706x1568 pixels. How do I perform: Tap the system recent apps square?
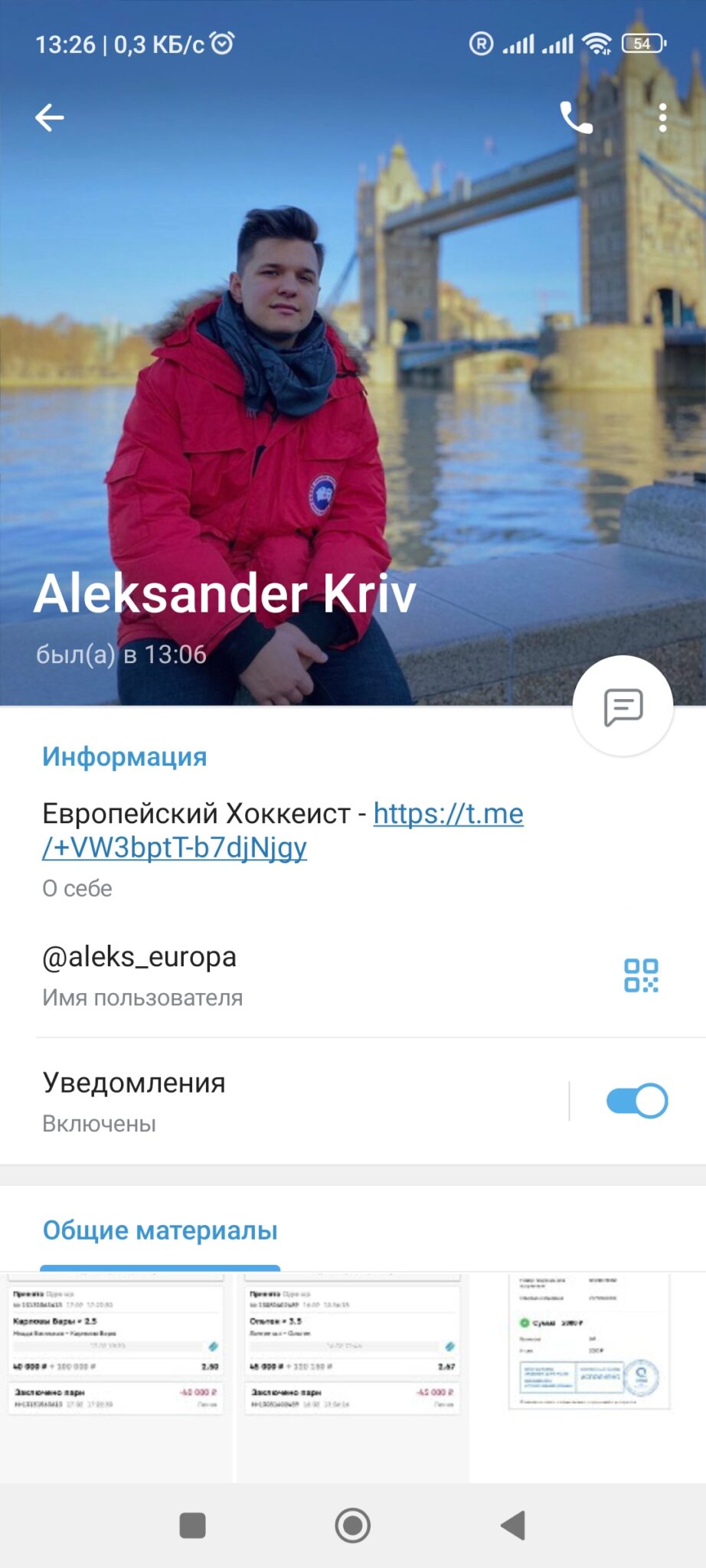(x=192, y=1525)
